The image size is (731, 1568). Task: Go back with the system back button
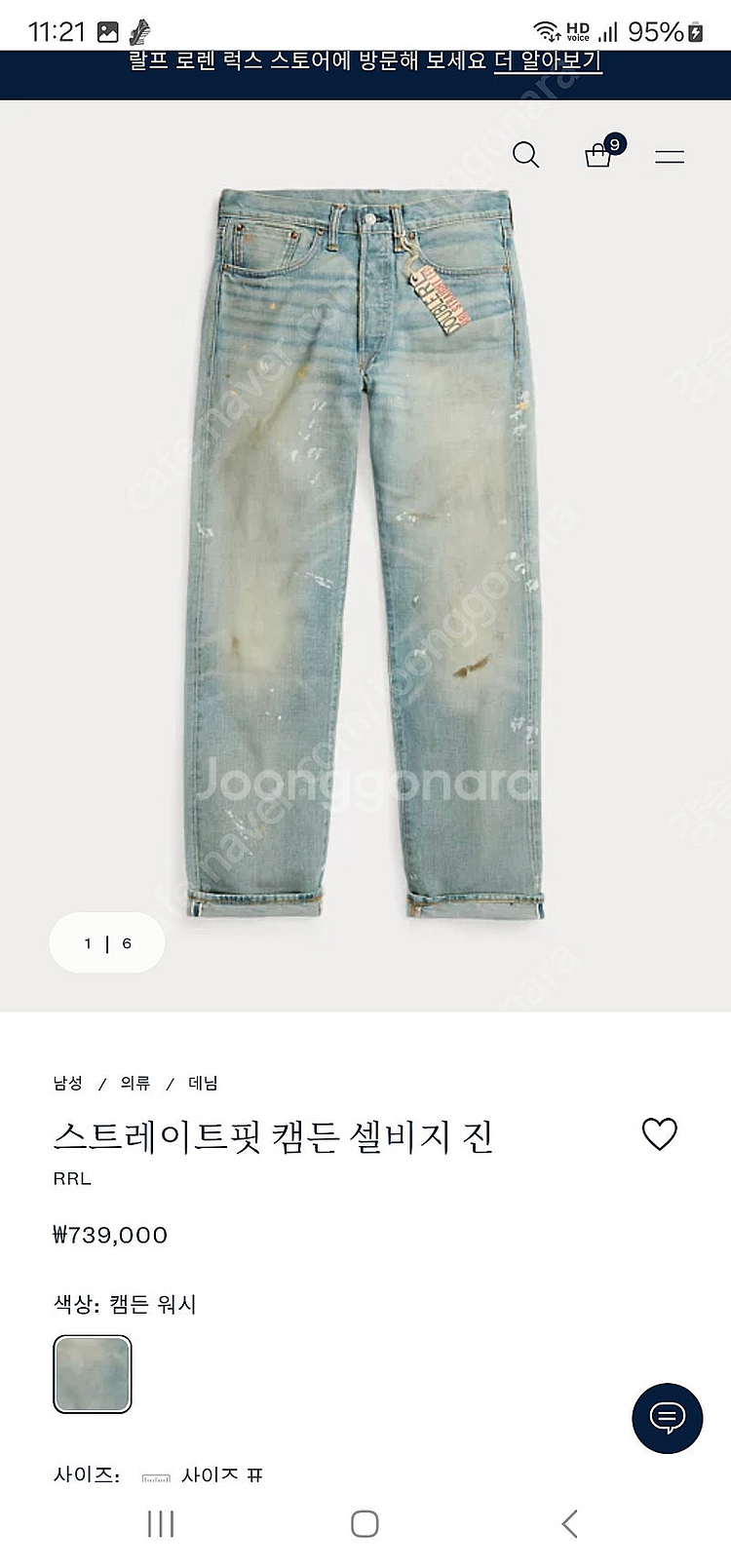click(570, 1523)
